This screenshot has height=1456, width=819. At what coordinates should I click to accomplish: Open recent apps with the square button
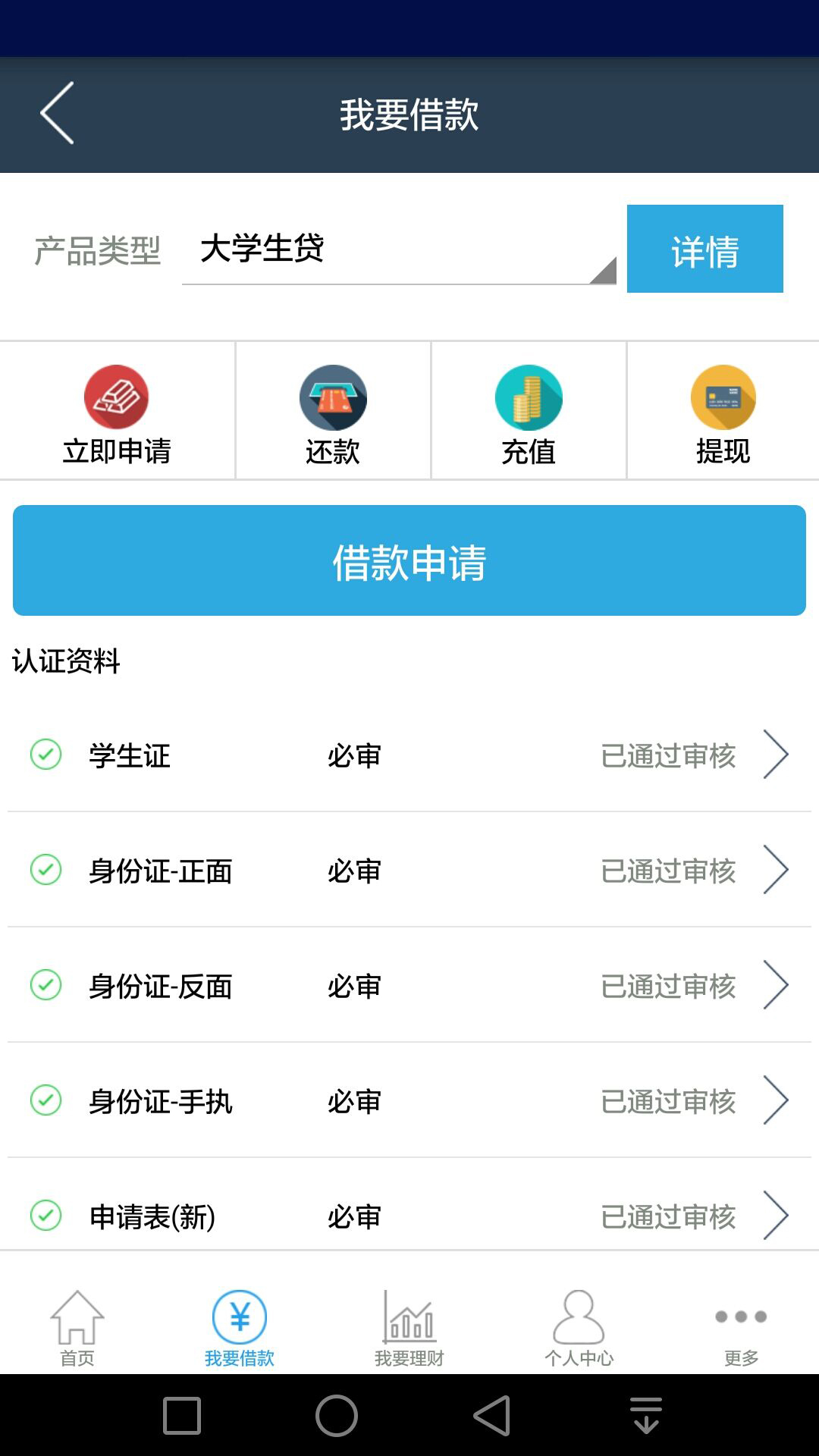click(x=182, y=1416)
